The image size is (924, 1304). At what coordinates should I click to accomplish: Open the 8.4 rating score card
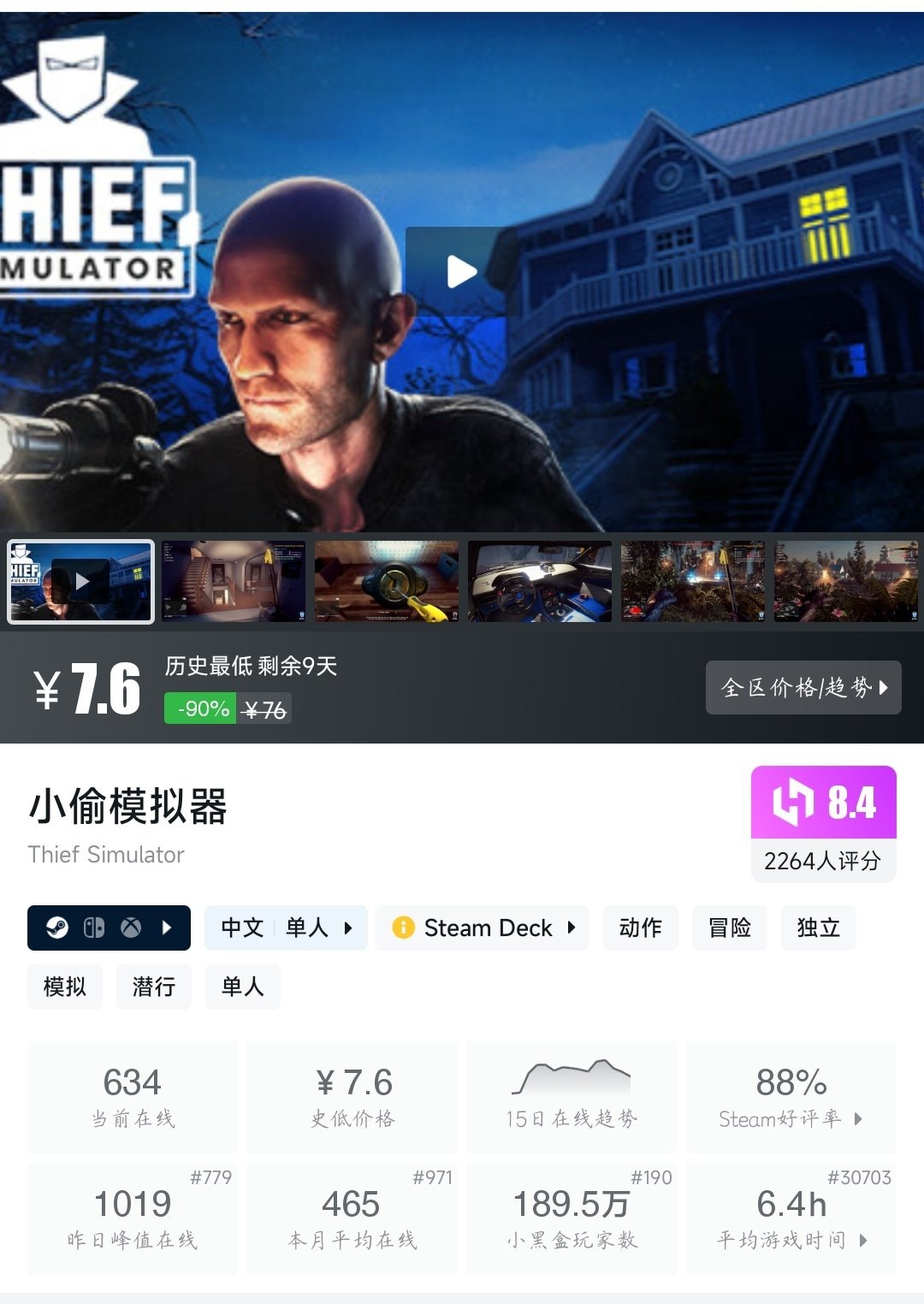click(823, 823)
